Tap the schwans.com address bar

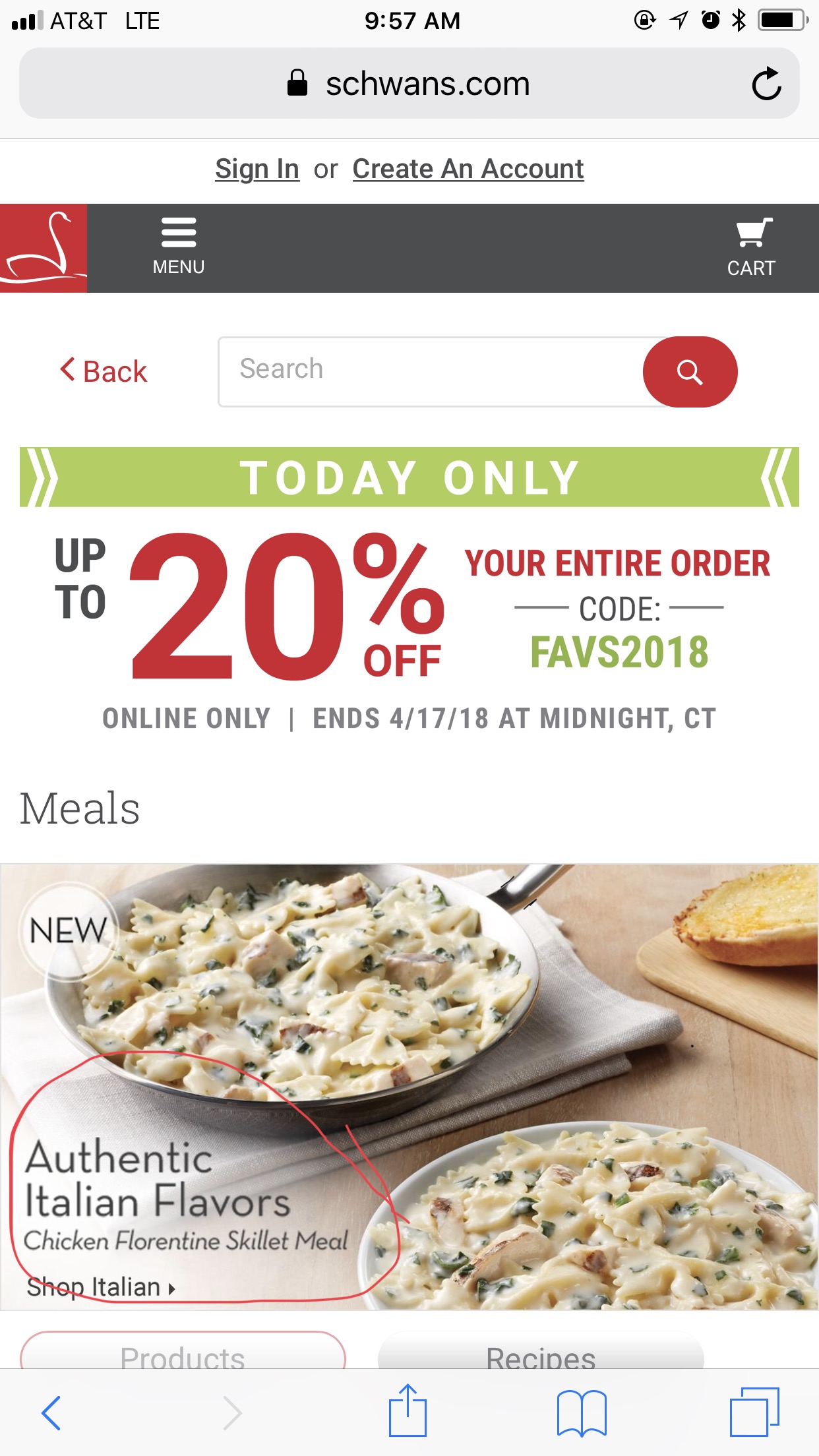tap(409, 84)
